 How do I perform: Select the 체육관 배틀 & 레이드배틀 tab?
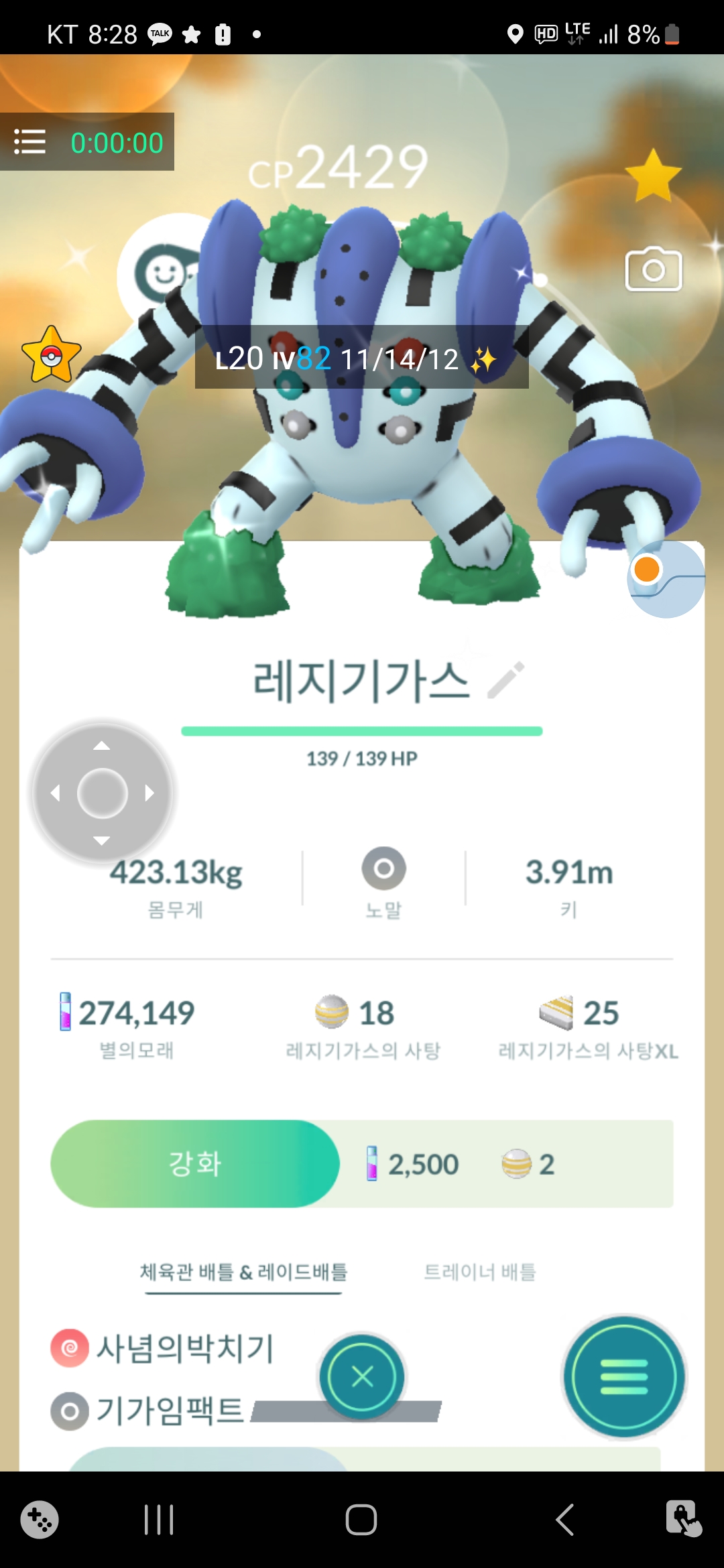[243, 1272]
